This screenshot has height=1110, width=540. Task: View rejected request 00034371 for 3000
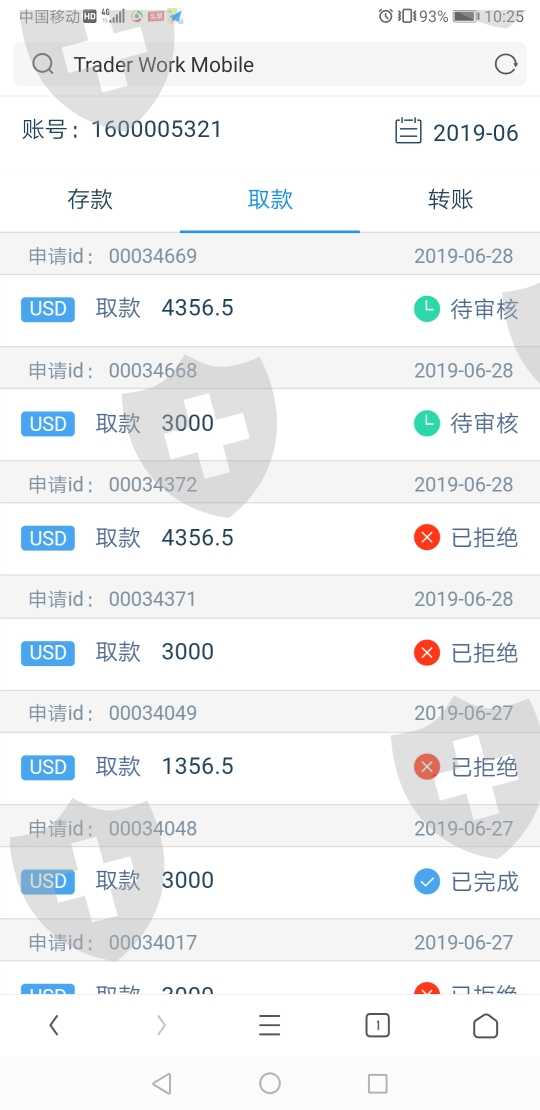[x=270, y=653]
